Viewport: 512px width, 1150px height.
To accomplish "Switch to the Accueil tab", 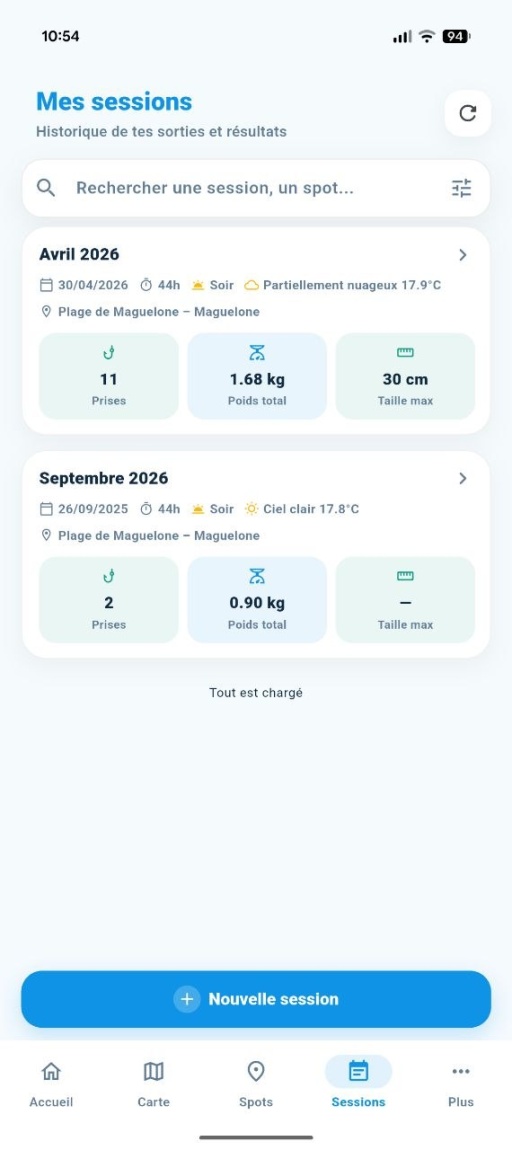I will [51, 1084].
